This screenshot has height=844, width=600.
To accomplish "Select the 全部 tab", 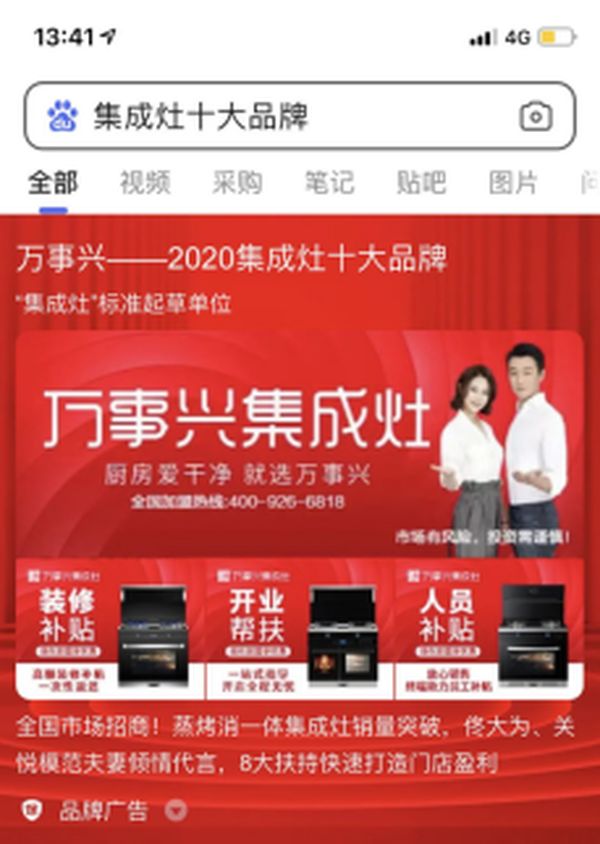I will click(52, 182).
